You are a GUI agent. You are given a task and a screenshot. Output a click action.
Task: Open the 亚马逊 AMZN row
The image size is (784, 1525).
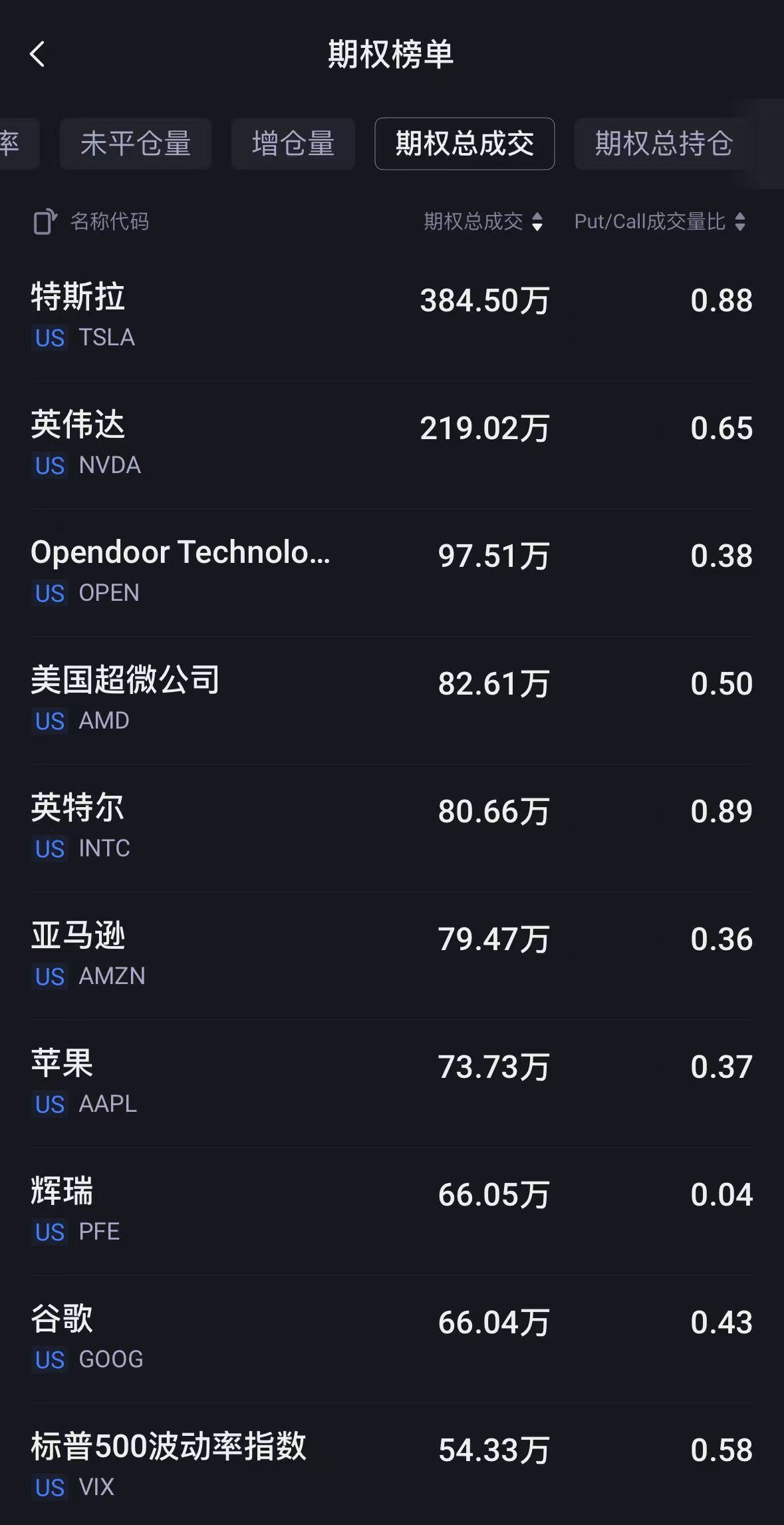(392, 955)
